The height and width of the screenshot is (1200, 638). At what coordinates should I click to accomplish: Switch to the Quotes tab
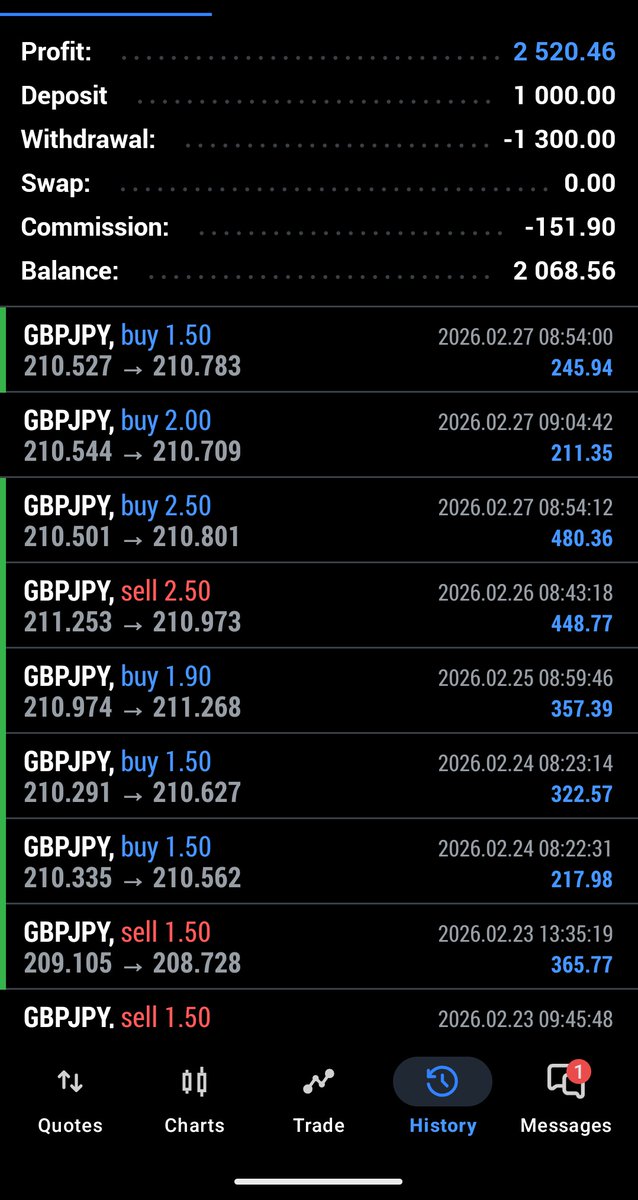tap(70, 1100)
